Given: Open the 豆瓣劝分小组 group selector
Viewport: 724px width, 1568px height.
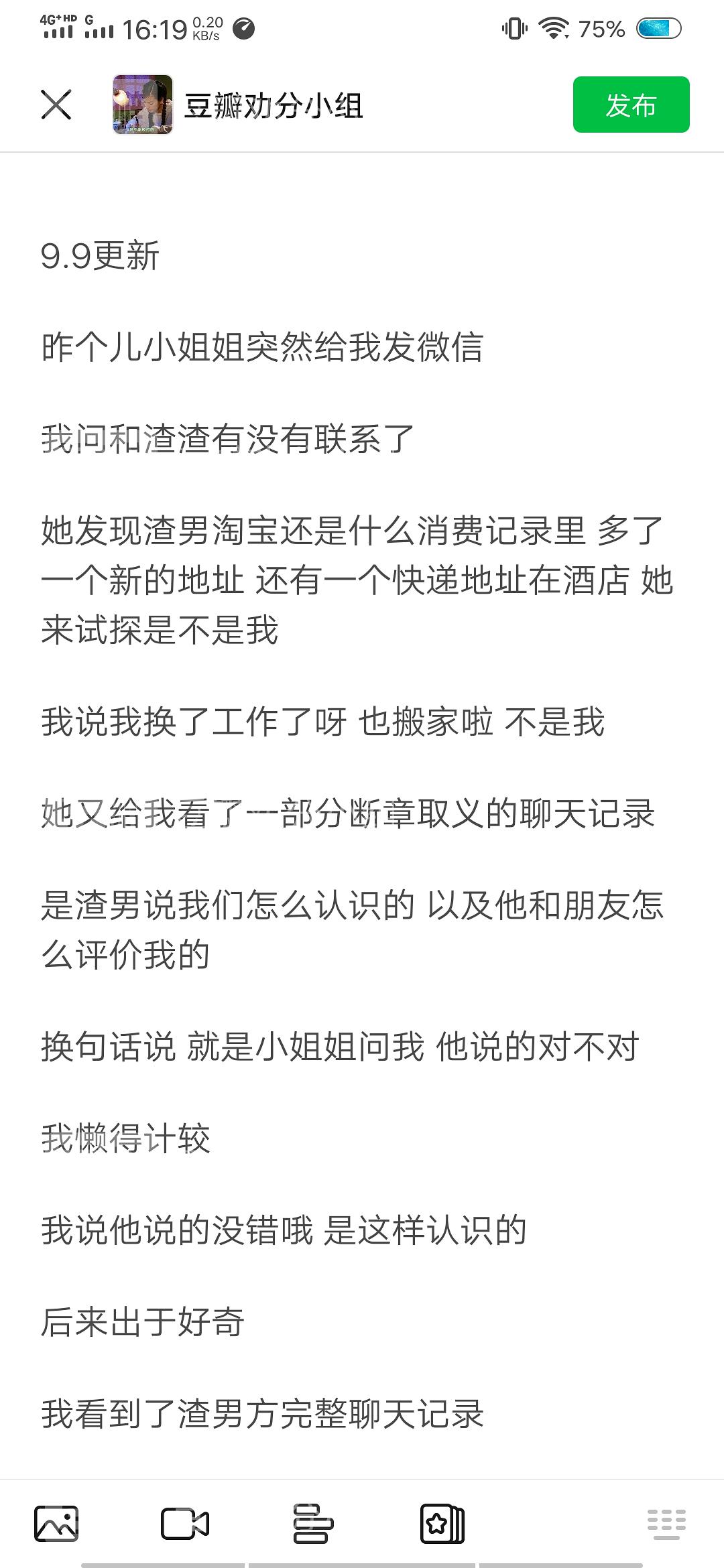Looking at the screenshot, I should (x=237, y=105).
